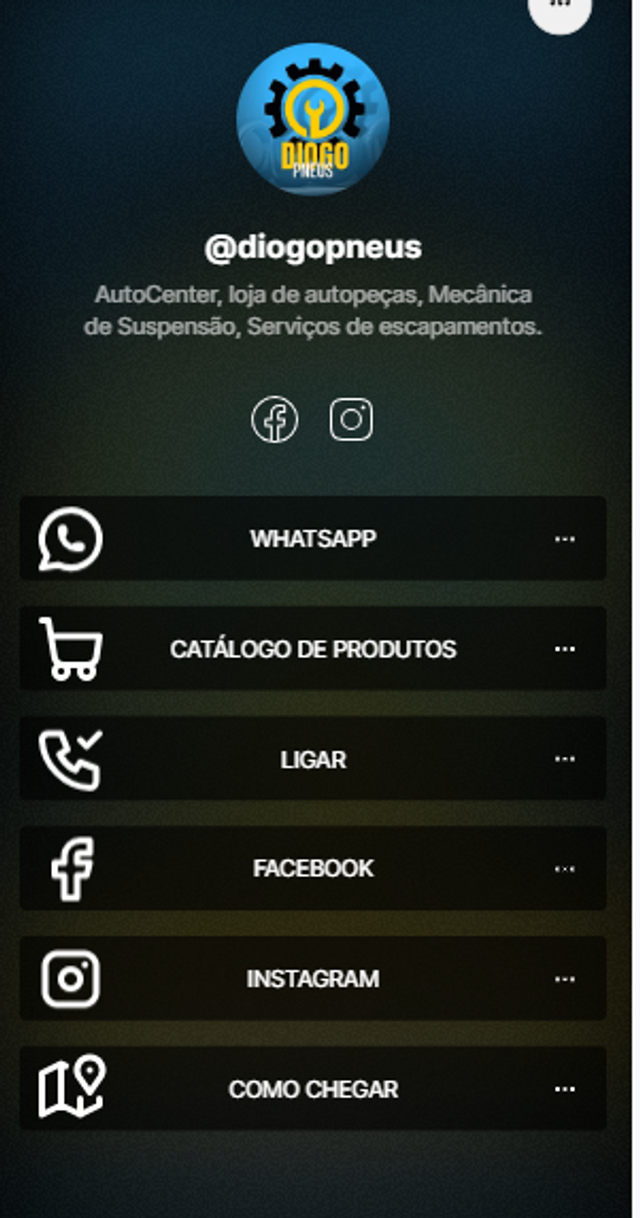This screenshot has width=640, height=1218.
Task: Open the three-dot menu on LIGAR
Action: pyautogui.click(x=565, y=759)
